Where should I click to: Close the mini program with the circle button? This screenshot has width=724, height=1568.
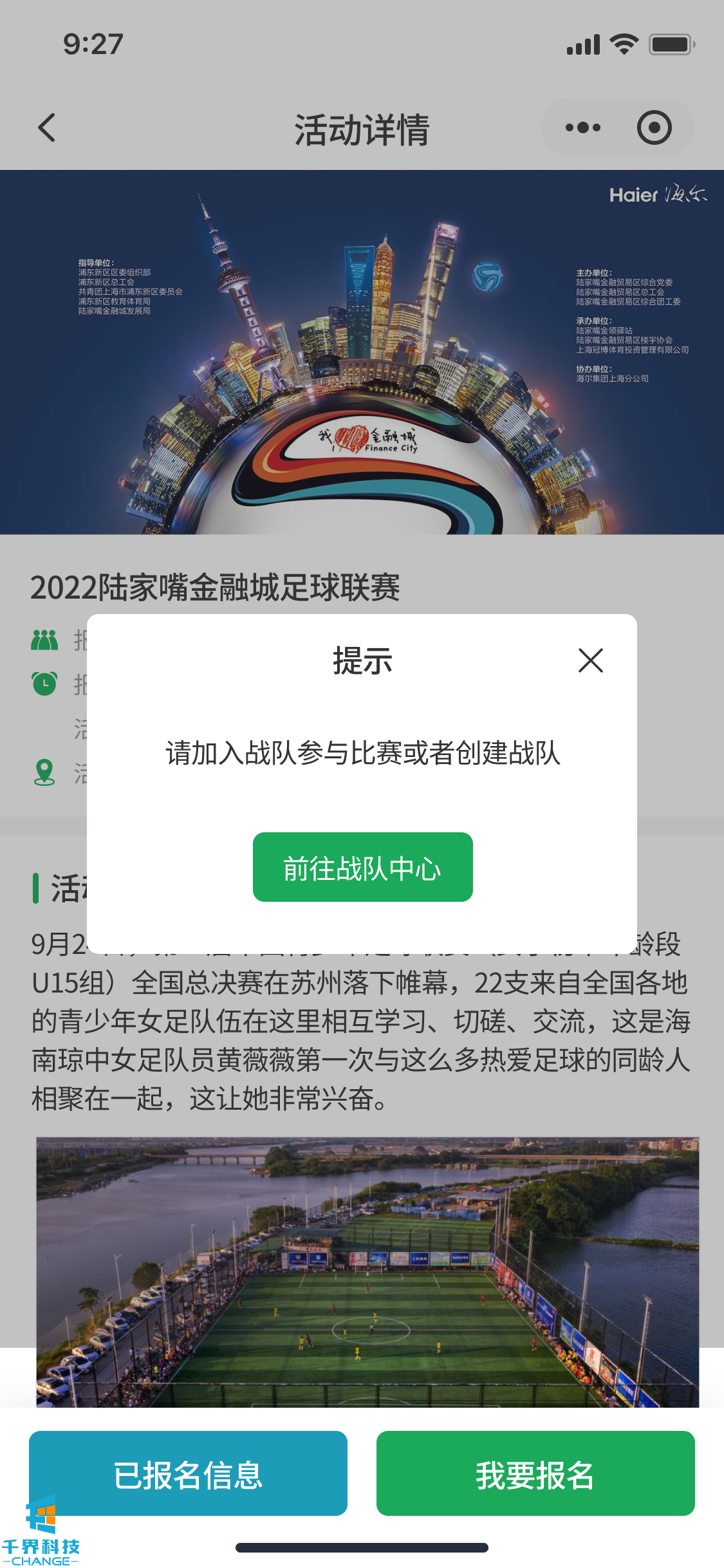[x=654, y=127]
